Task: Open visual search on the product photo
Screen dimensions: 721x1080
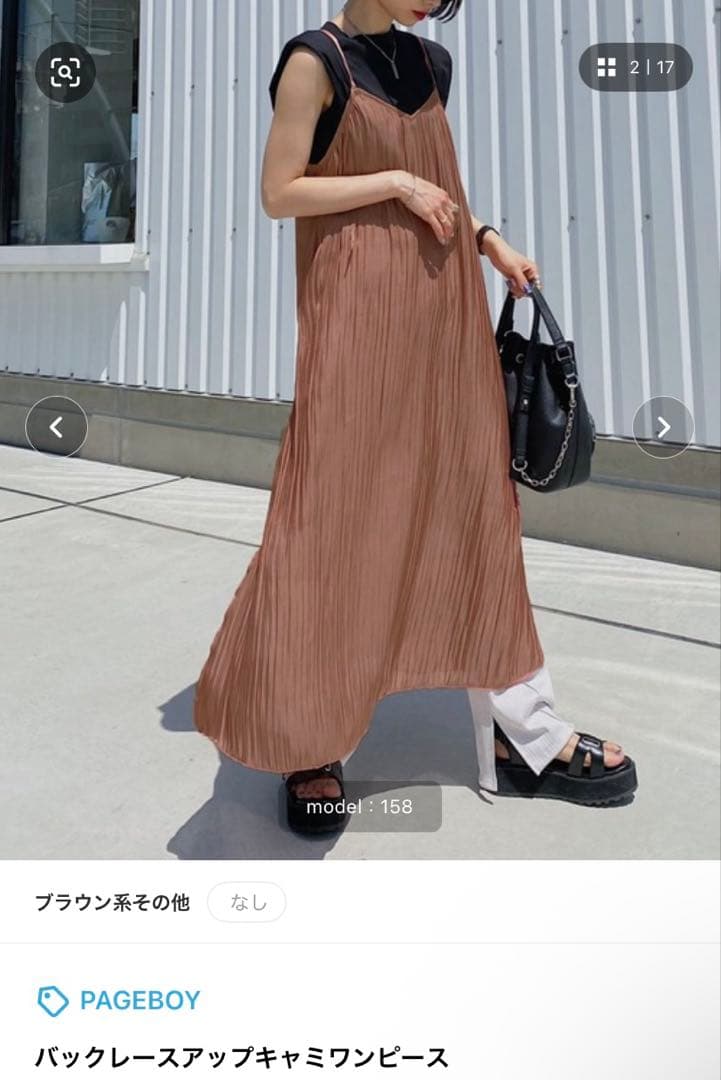Action: tap(65, 72)
